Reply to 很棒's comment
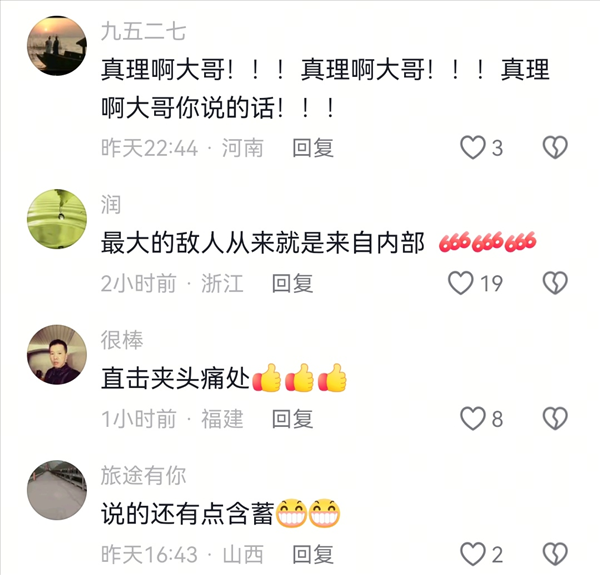The width and height of the screenshot is (600, 575). 293,419
